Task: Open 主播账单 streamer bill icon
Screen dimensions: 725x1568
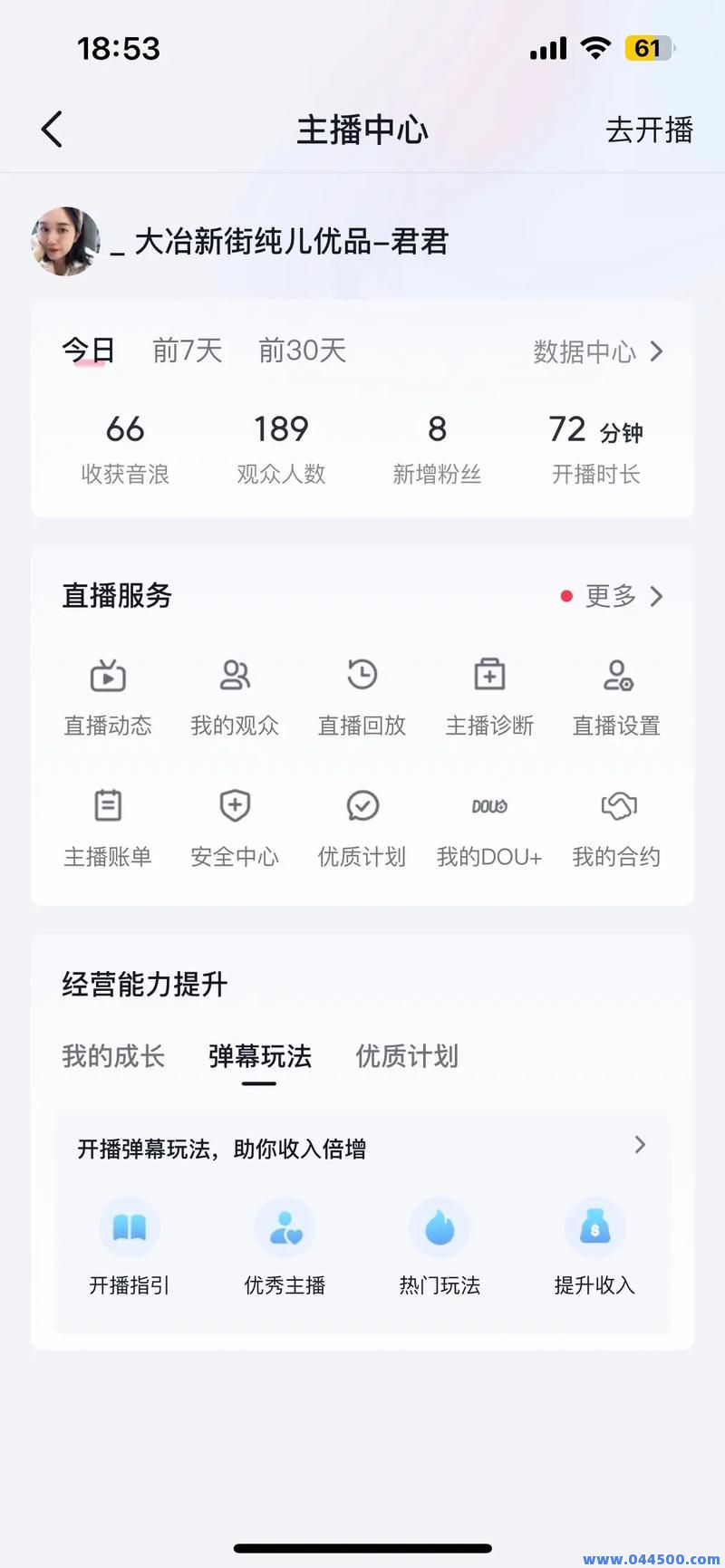Action: point(108,826)
